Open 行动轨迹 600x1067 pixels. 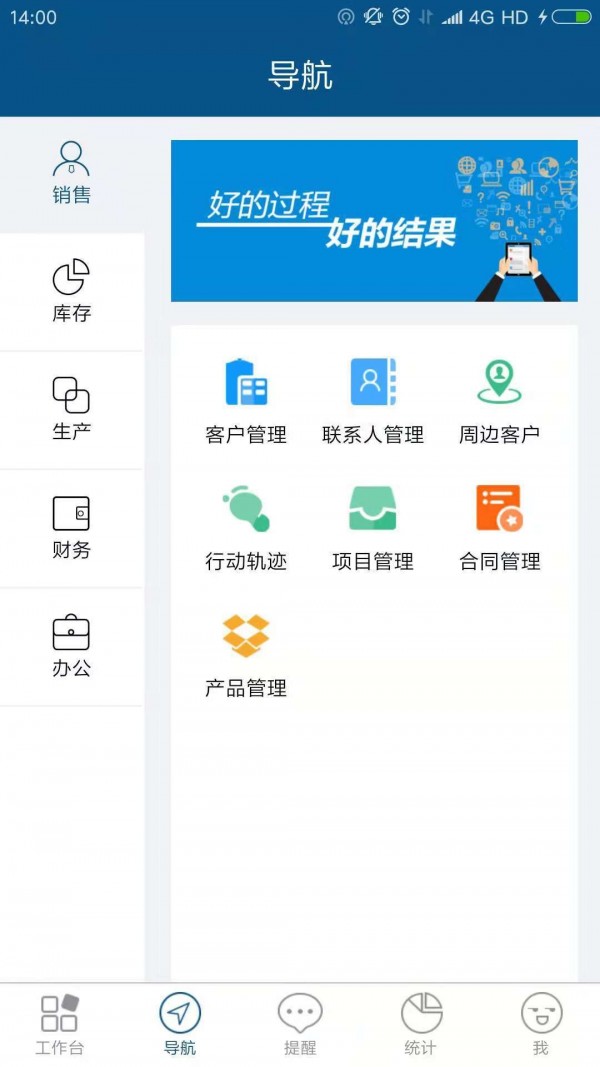pyautogui.click(x=246, y=526)
